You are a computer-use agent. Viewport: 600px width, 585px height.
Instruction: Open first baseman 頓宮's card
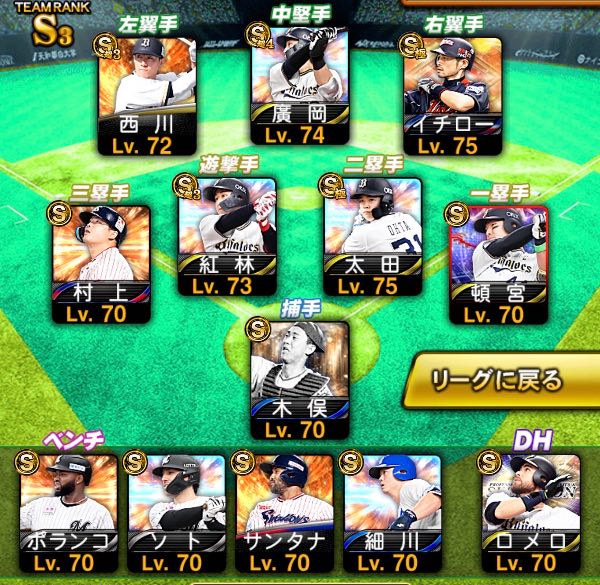[x=499, y=264]
